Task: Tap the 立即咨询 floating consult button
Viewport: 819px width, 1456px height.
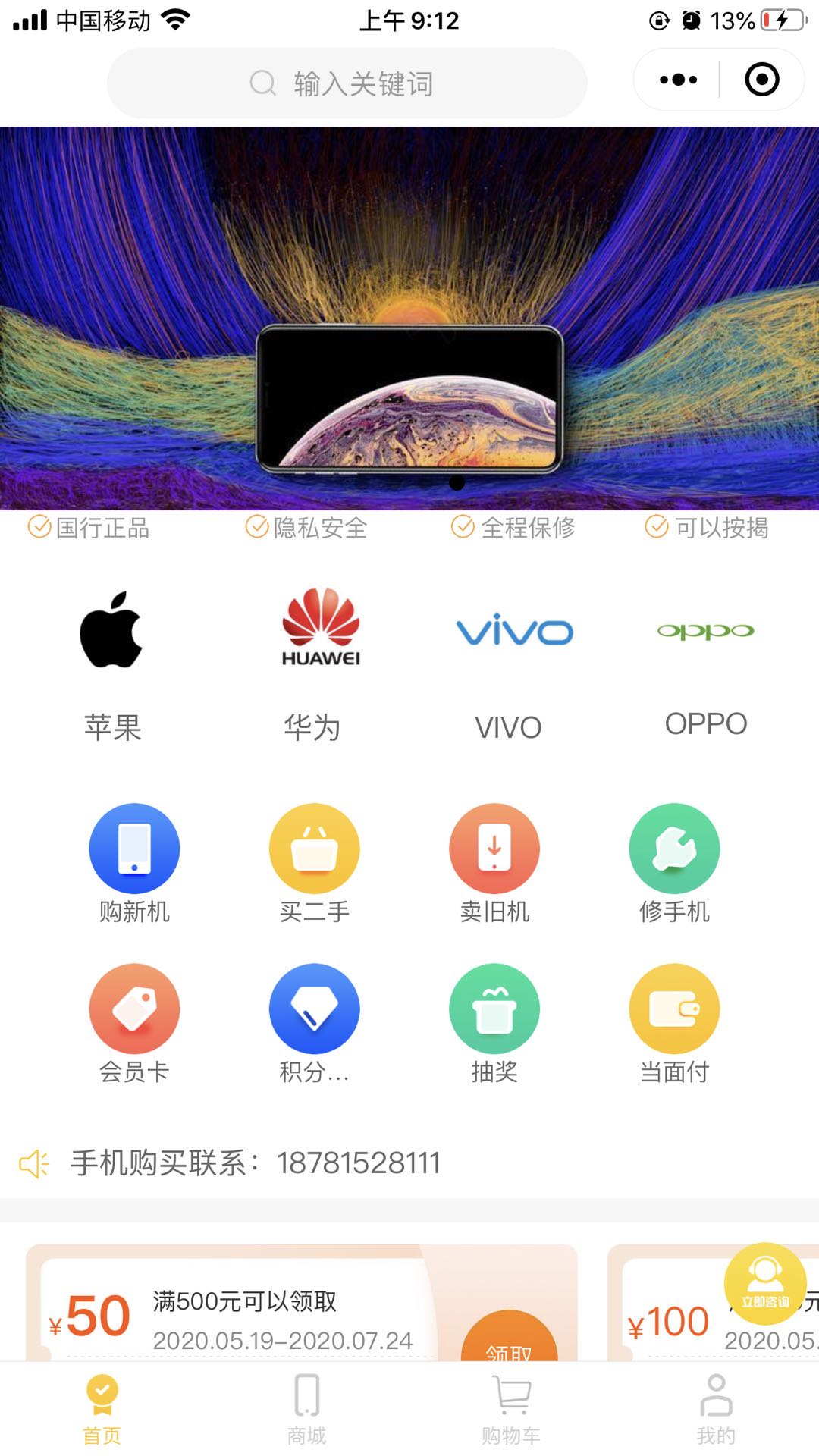Action: pos(764,1284)
